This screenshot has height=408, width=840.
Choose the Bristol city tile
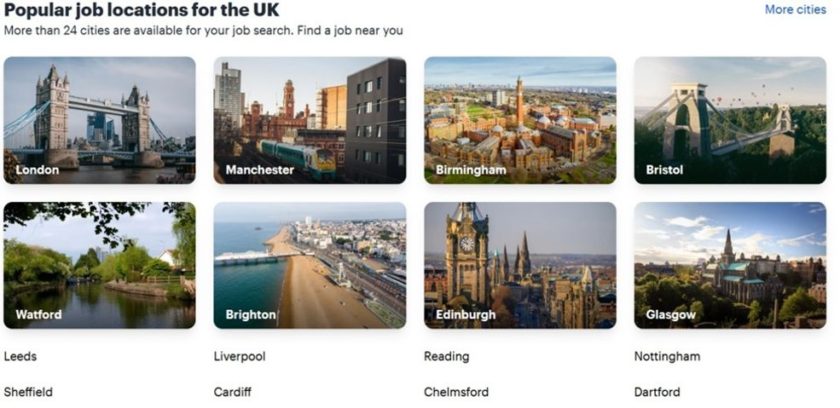(730, 120)
